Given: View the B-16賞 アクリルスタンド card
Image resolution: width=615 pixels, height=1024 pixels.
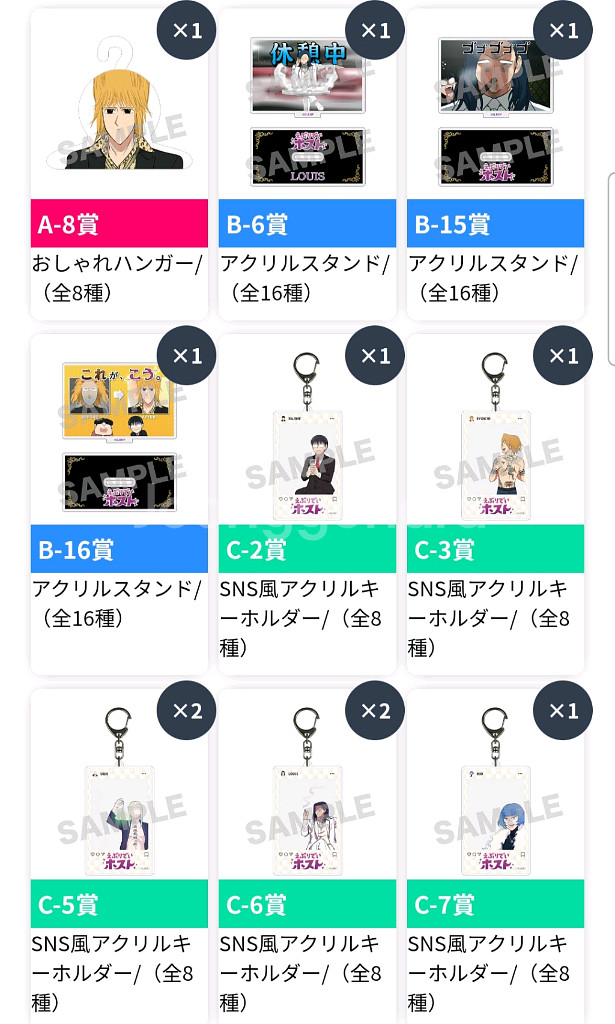Looking at the screenshot, I should 119,505.
